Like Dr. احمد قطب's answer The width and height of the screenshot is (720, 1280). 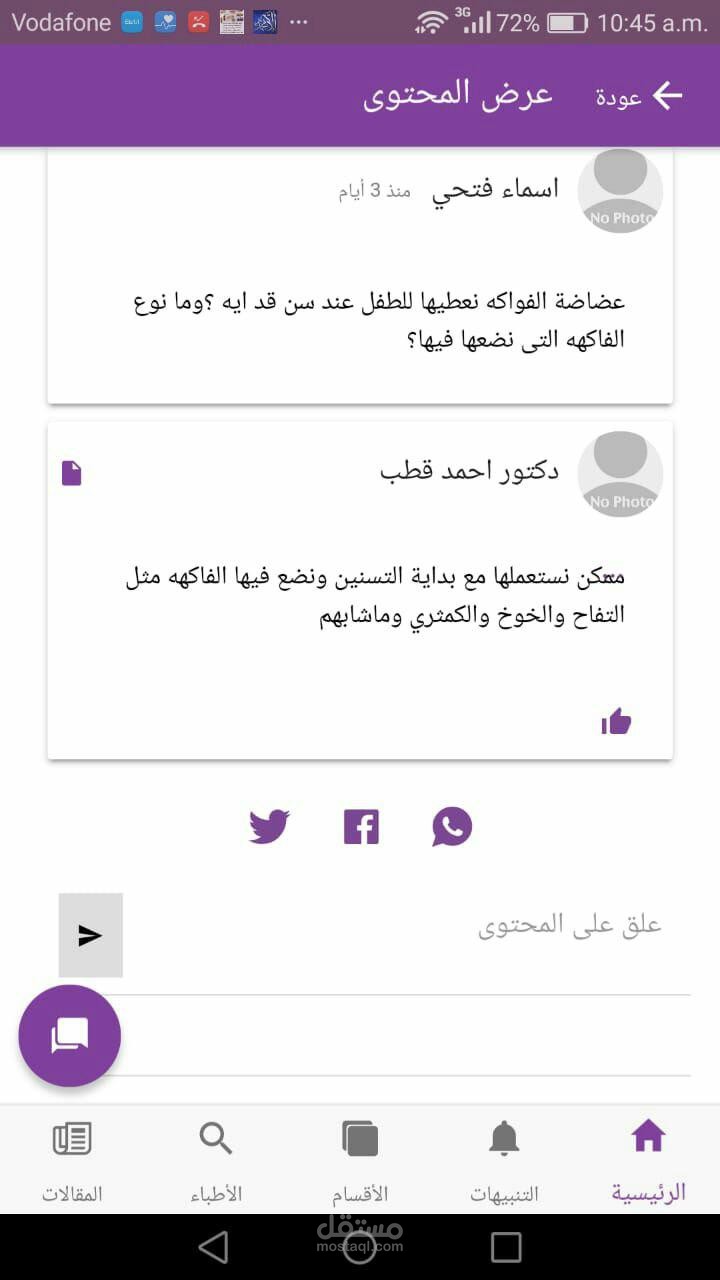click(616, 721)
